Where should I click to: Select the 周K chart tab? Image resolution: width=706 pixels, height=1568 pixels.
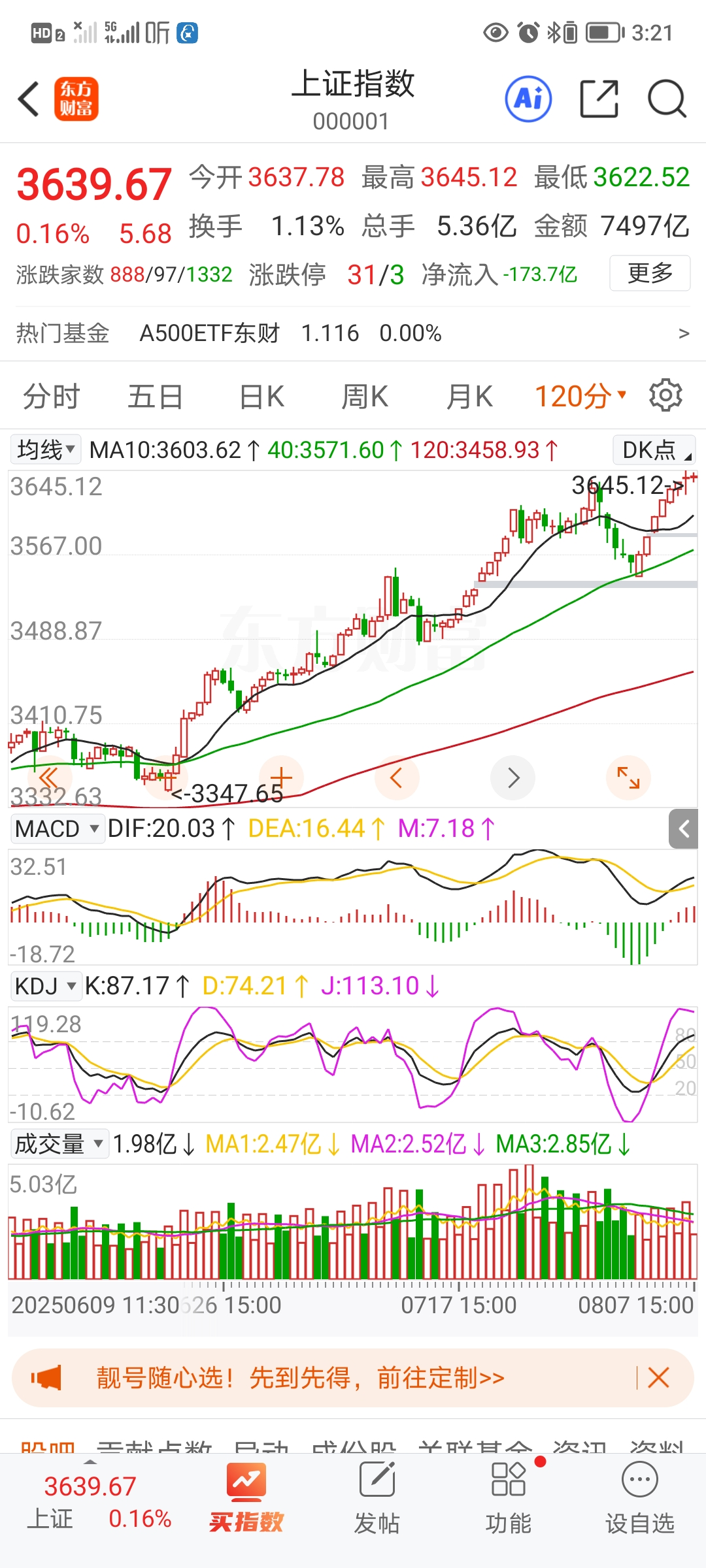pyautogui.click(x=365, y=397)
